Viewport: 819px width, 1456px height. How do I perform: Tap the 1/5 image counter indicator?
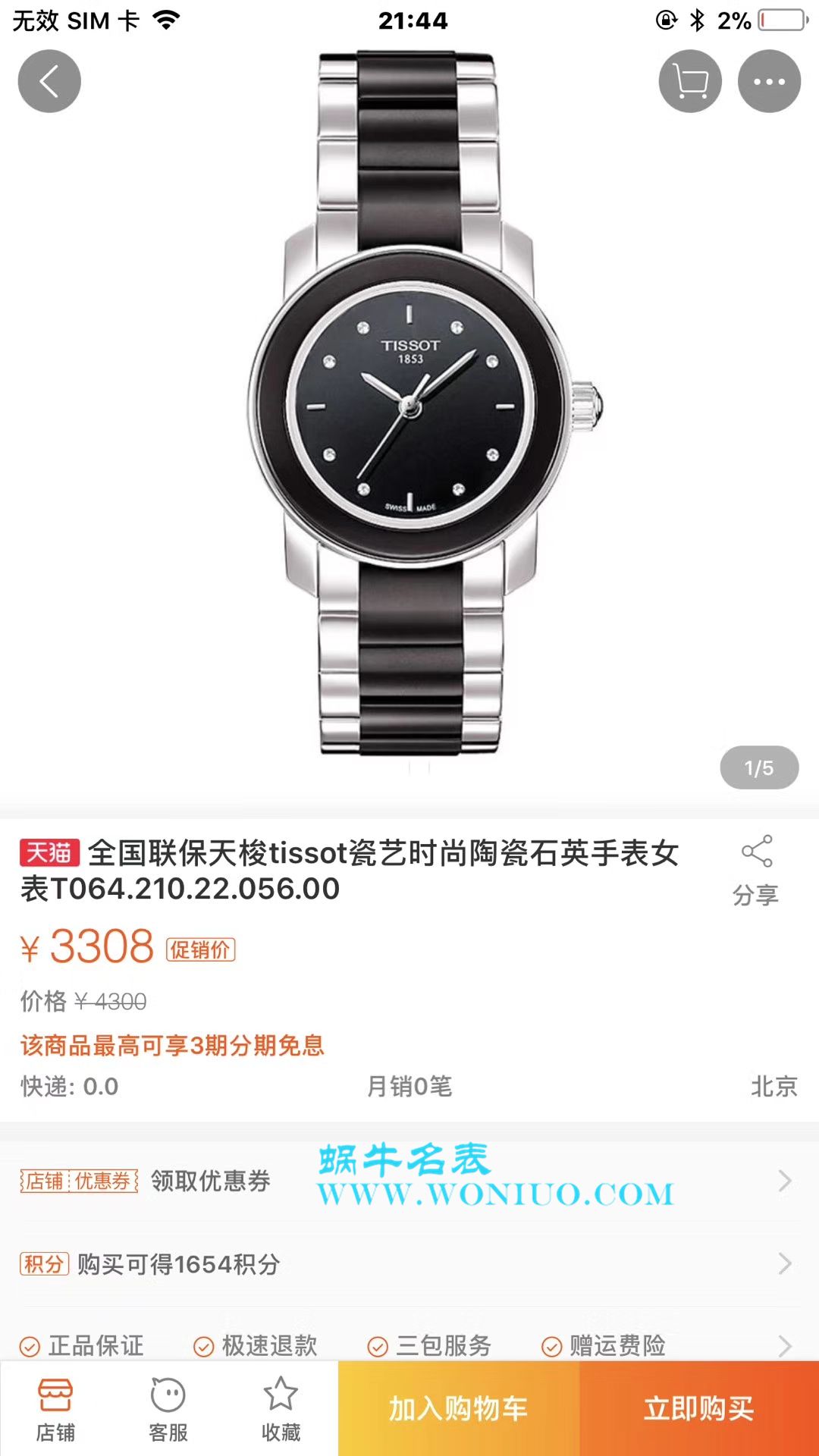pyautogui.click(x=758, y=768)
